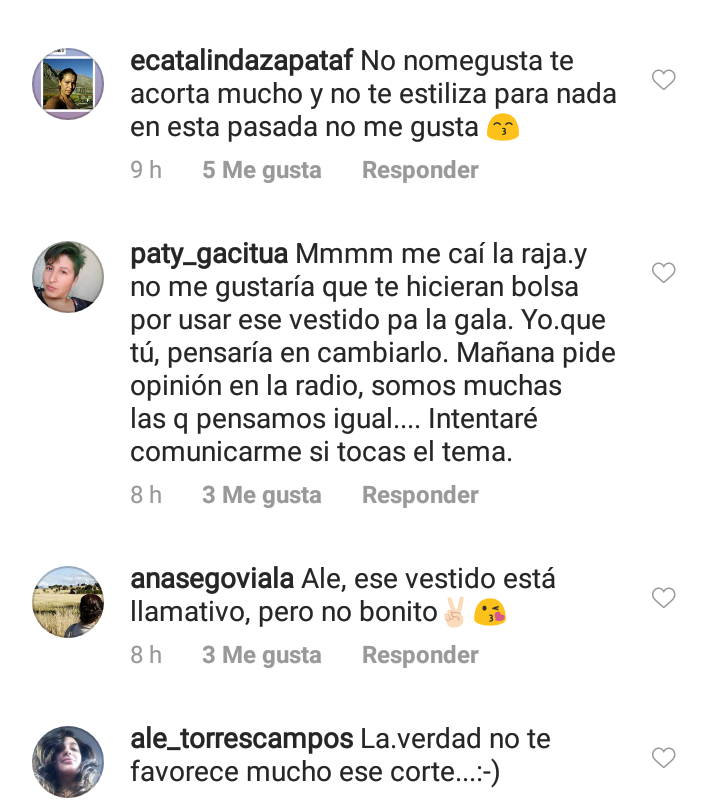Screen dimensions: 718x801
Task: Open paty_gacitua's profile picture
Action: pyautogui.click(x=68, y=276)
